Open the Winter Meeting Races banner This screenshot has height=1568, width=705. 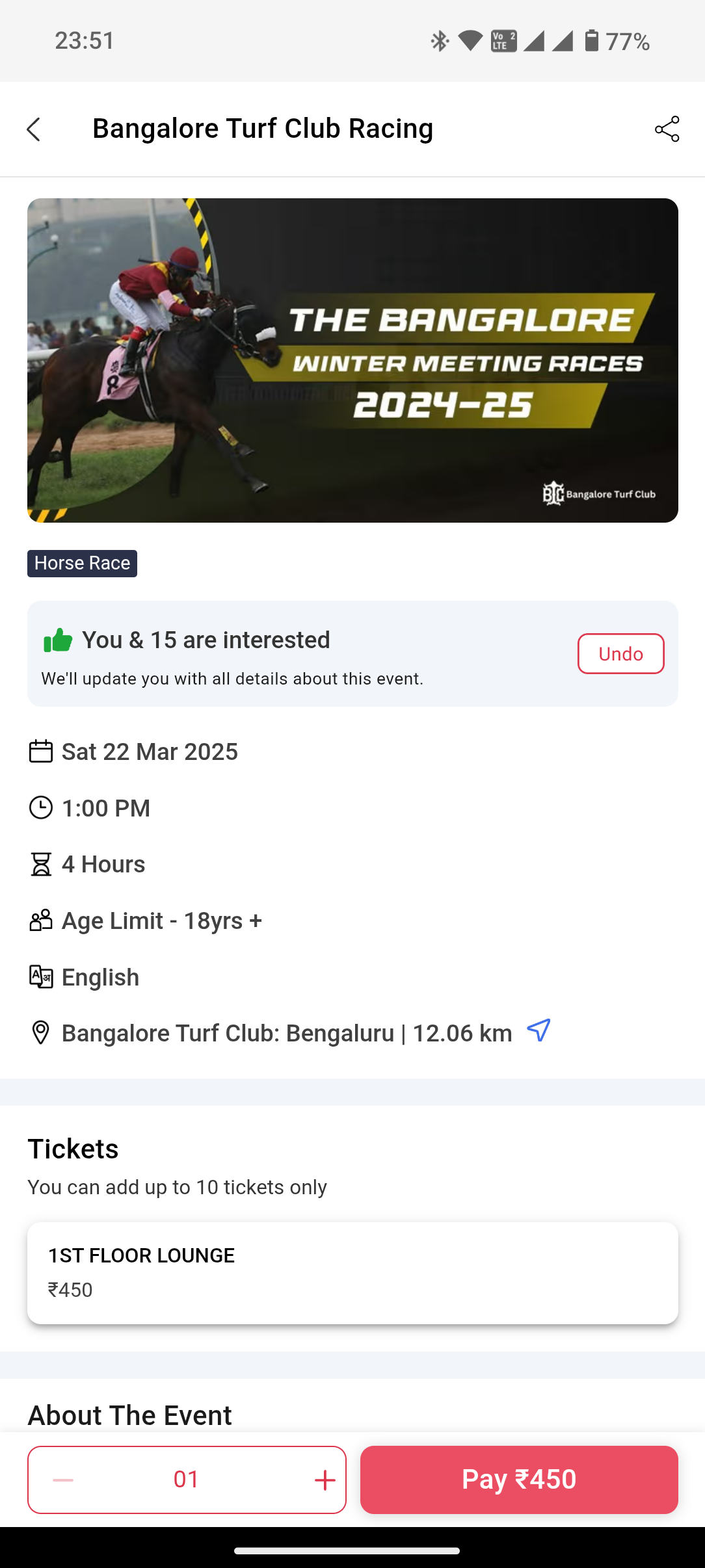[352, 360]
